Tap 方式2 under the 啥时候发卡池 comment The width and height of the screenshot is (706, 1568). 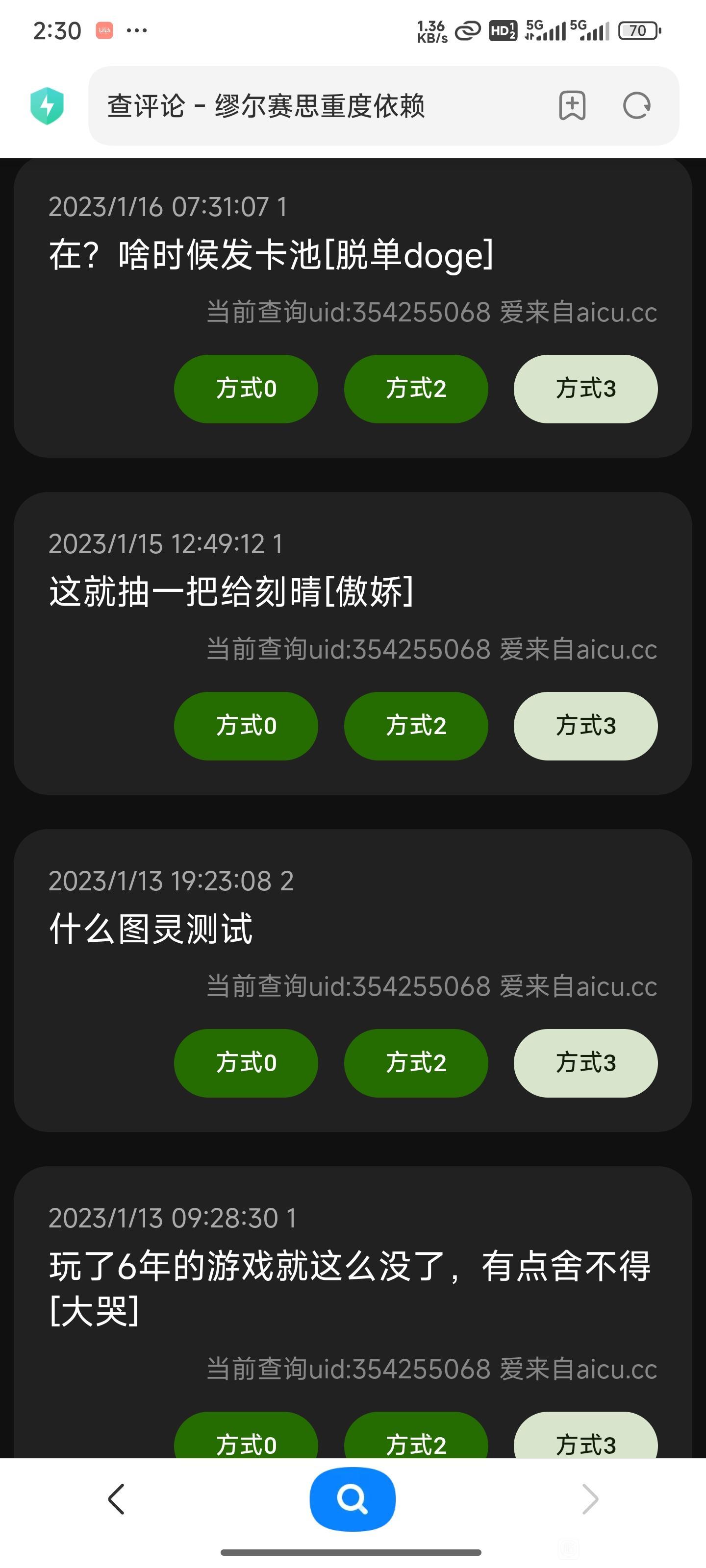coord(416,389)
